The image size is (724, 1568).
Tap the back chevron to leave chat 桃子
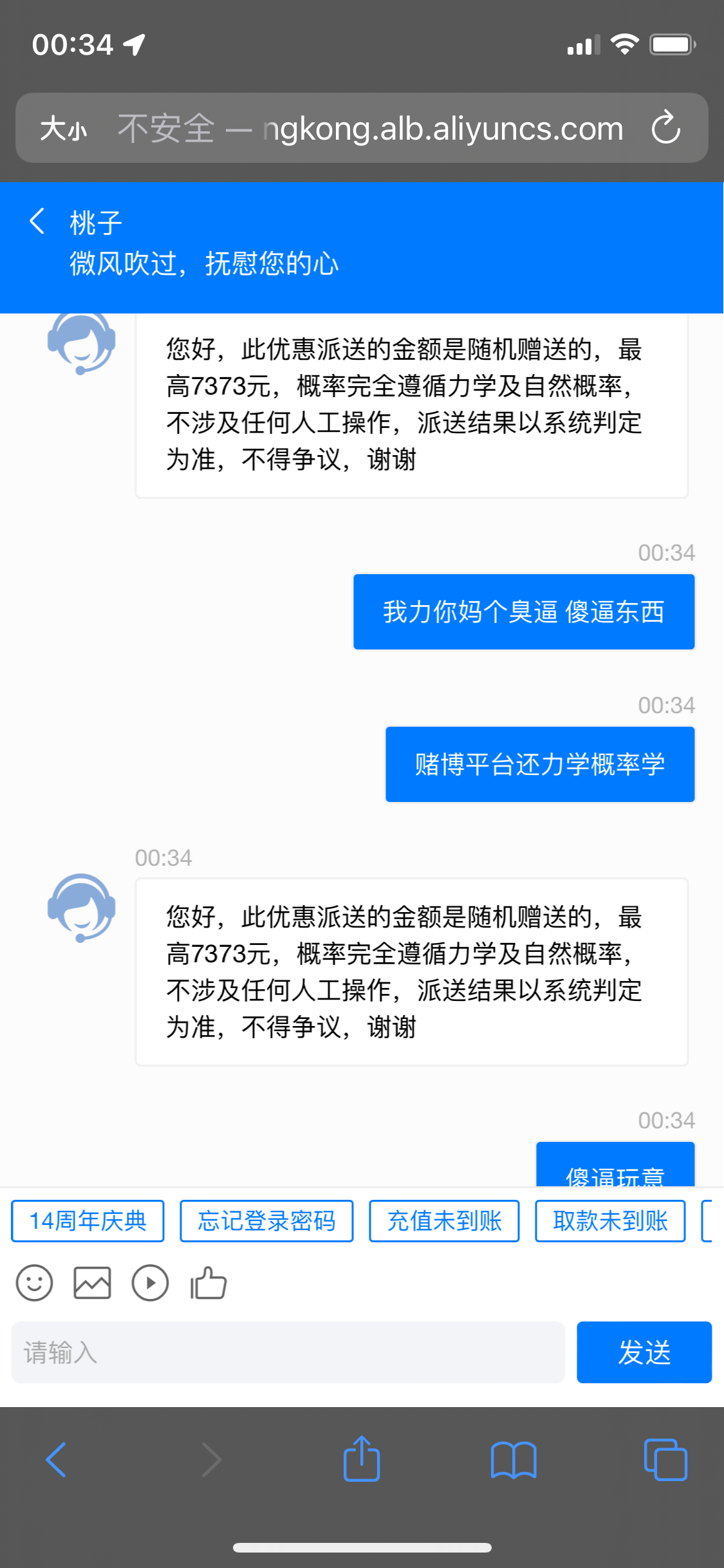point(37,221)
